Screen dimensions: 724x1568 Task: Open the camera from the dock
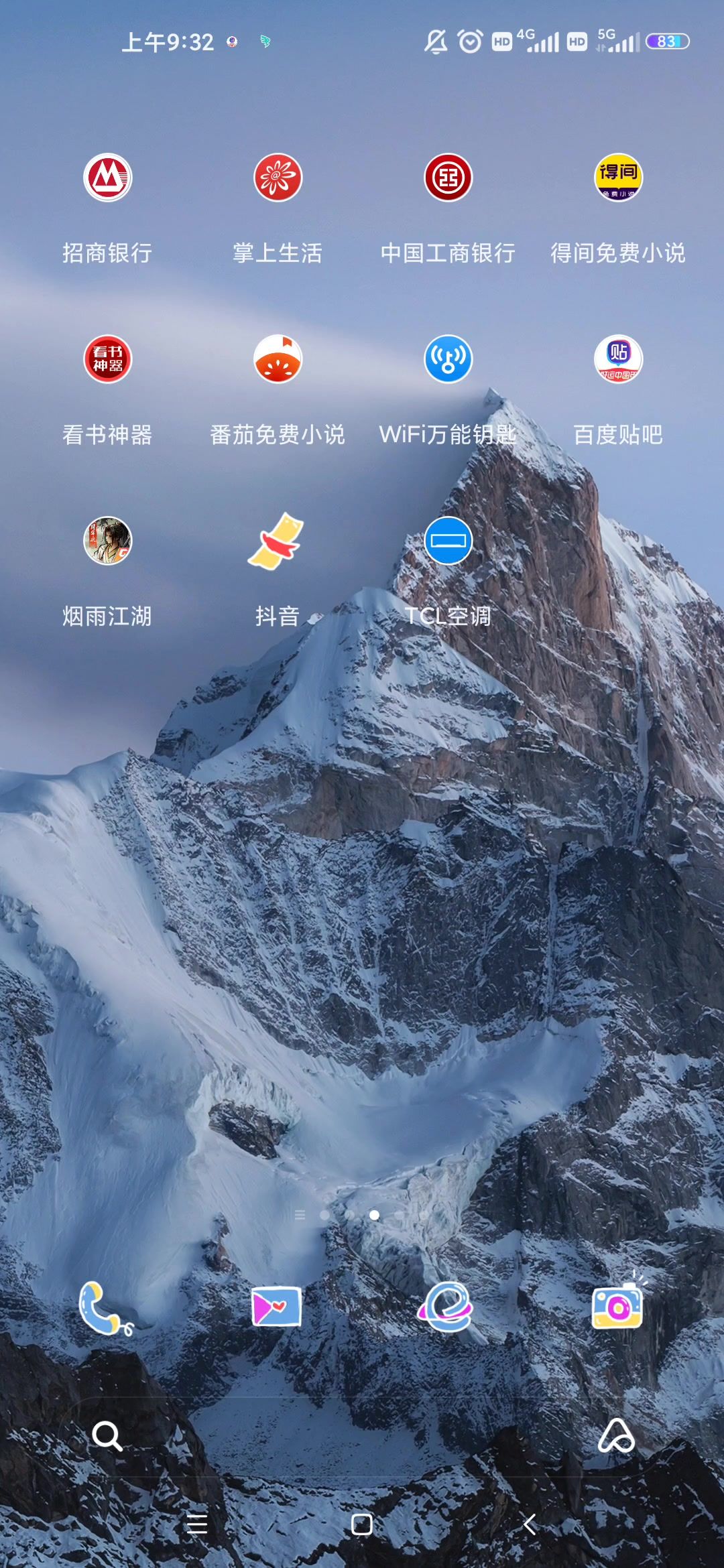coord(618,1307)
